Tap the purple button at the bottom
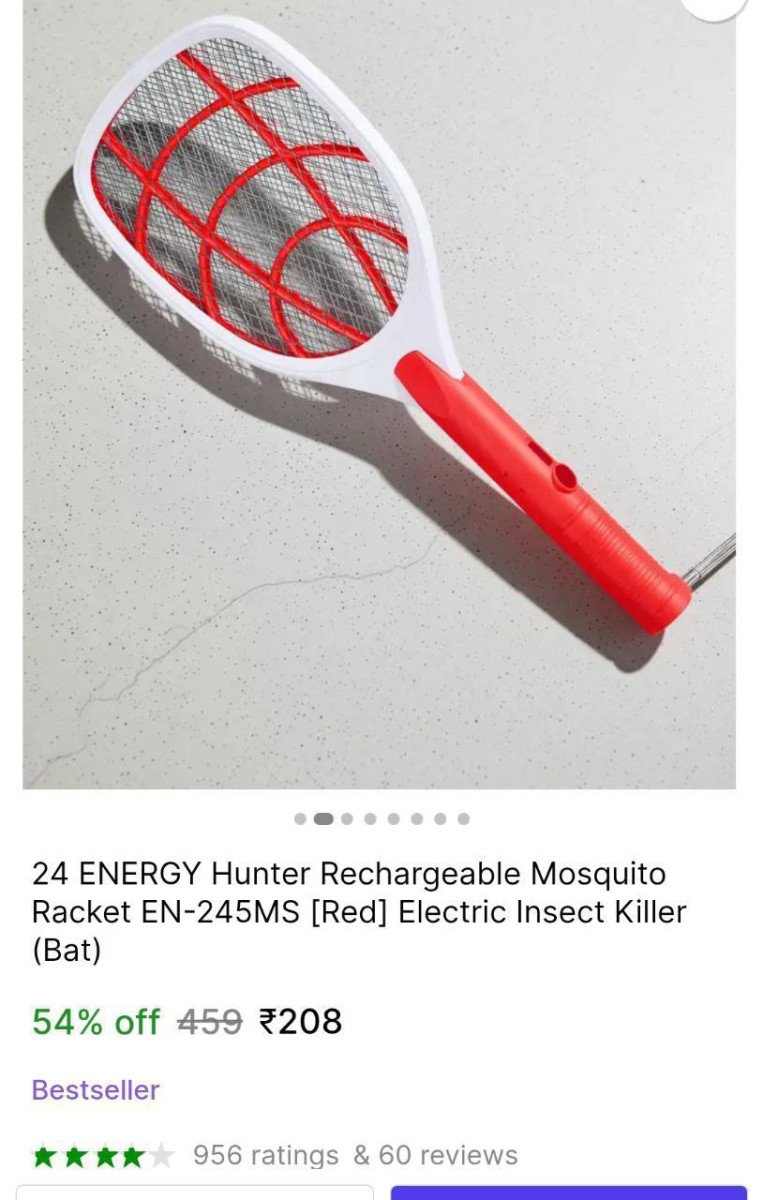The image size is (763, 1200). [x=568, y=1192]
